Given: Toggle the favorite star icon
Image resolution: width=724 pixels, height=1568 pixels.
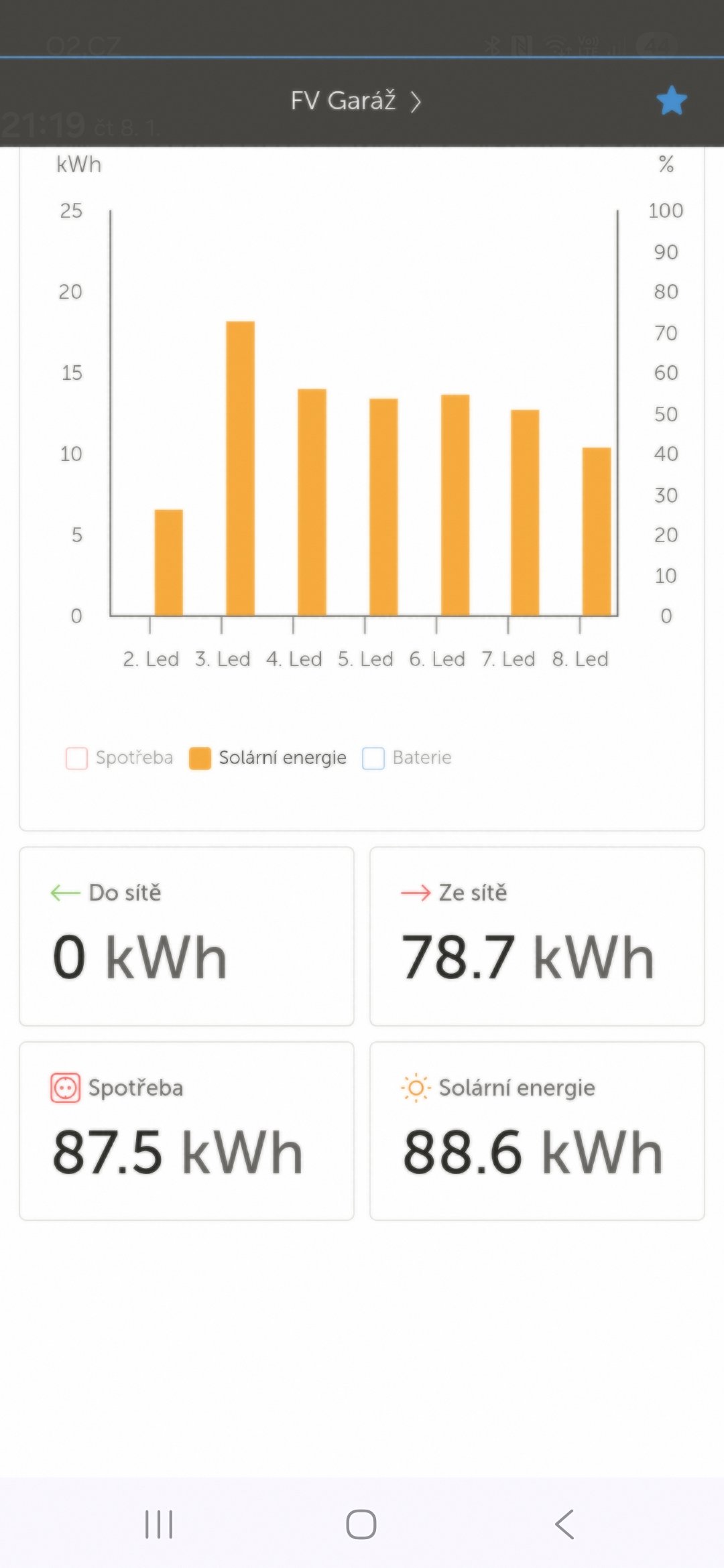Looking at the screenshot, I should click(672, 101).
